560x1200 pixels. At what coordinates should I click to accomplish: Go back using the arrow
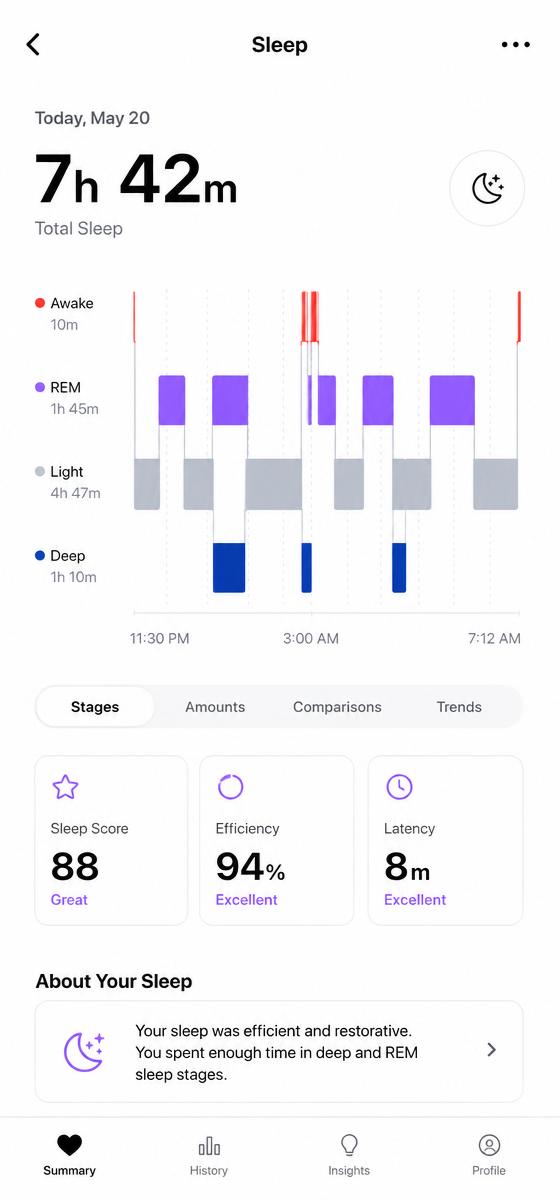pos(33,44)
